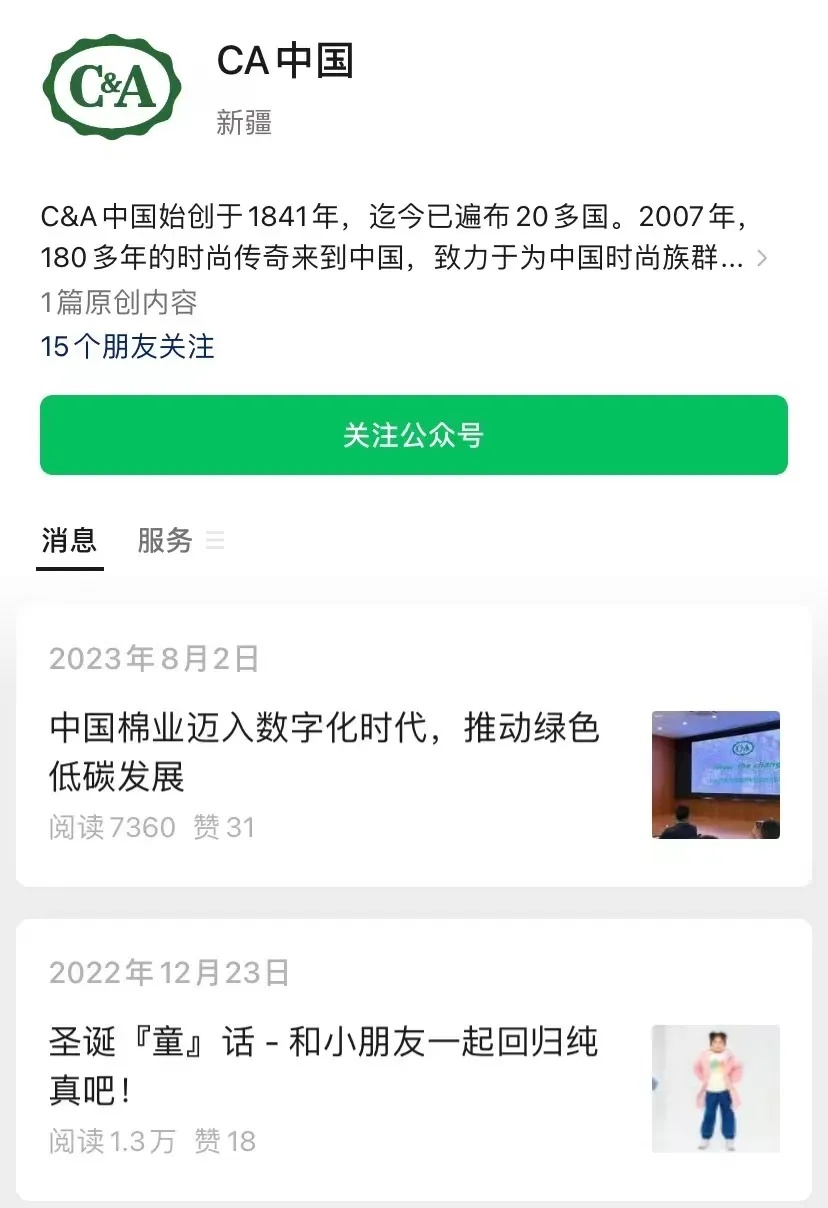This screenshot has width=828, height=1208.
Task: Open the first article's conference room thumbnail
Action: point(715,775)
